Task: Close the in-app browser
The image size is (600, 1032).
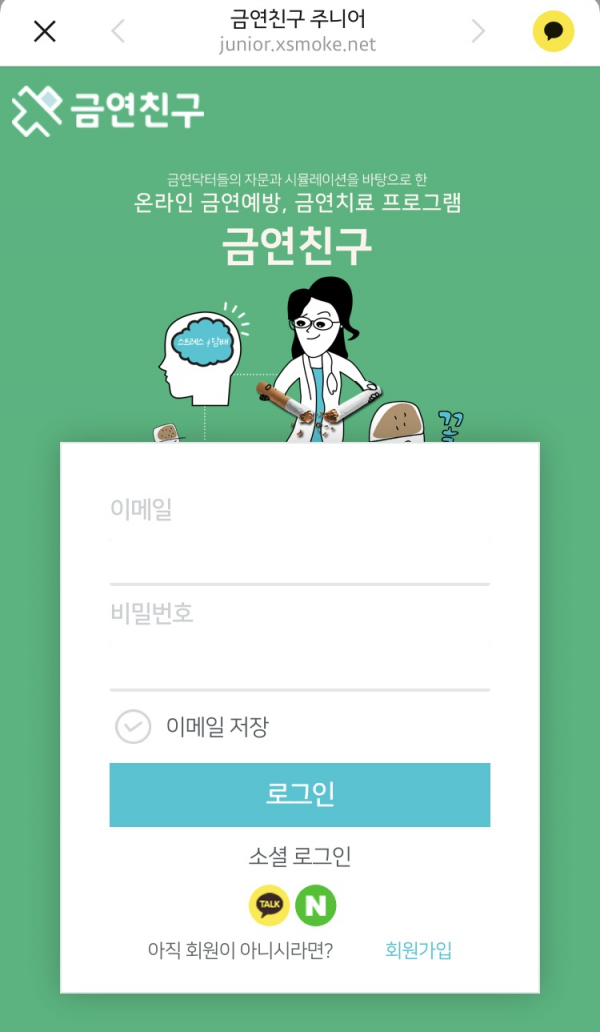Action: click(x=45, y=31)
